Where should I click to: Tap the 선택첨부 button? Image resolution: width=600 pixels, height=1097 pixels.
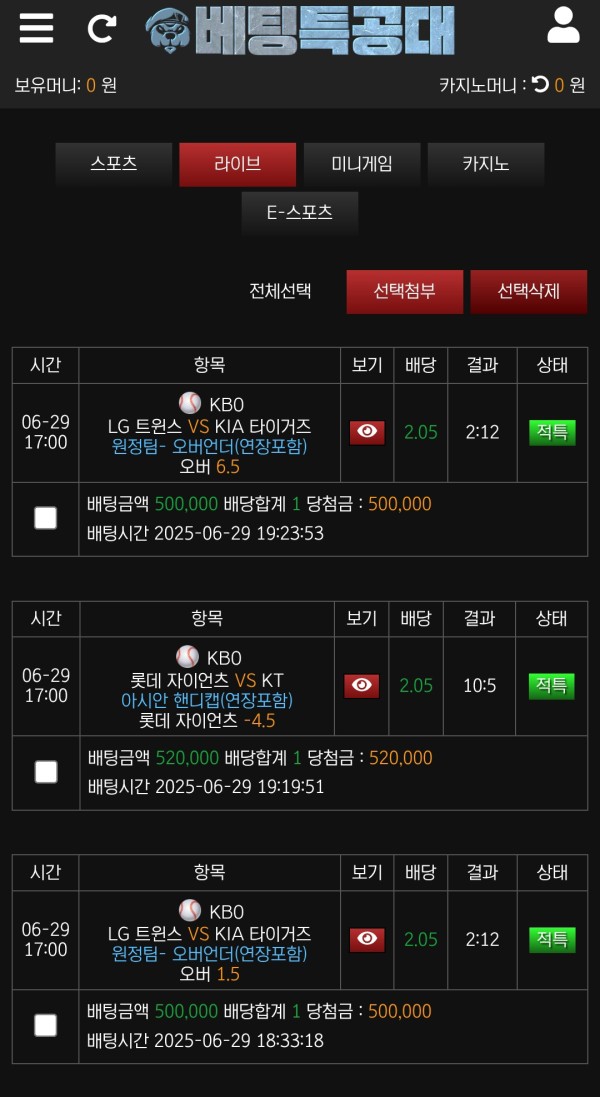pyautogui.click(x=404, y=291)
